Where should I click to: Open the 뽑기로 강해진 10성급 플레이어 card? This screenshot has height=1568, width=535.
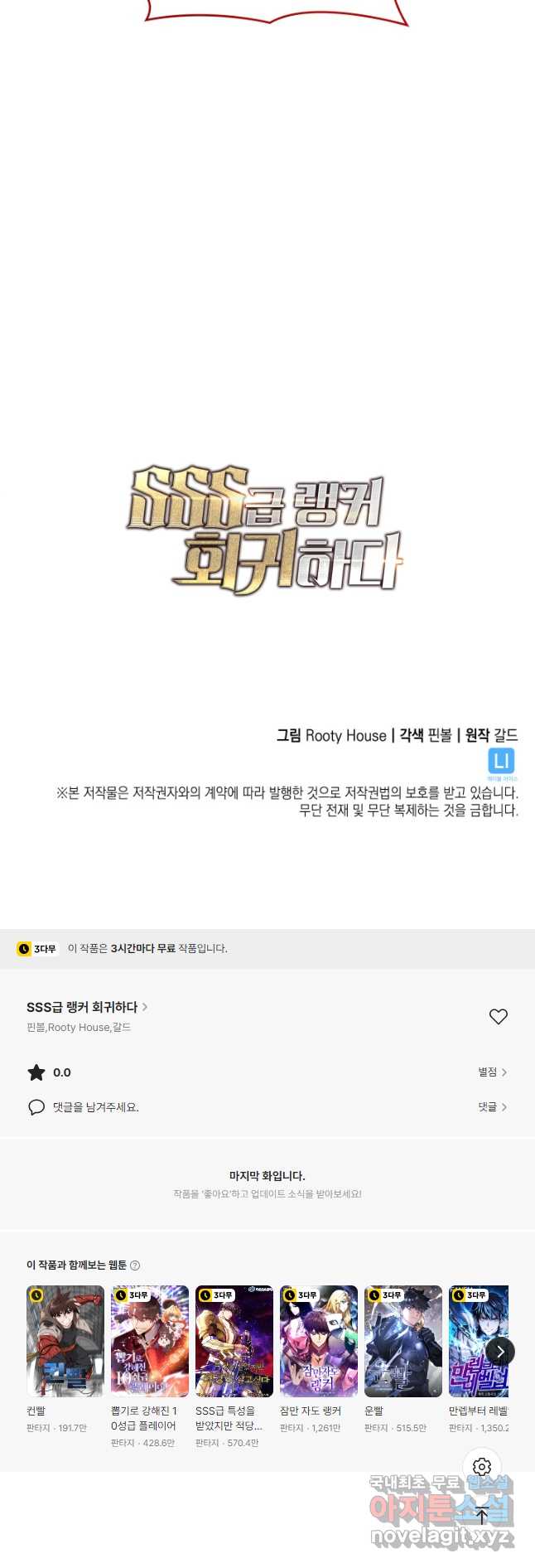coord(150,1341)
